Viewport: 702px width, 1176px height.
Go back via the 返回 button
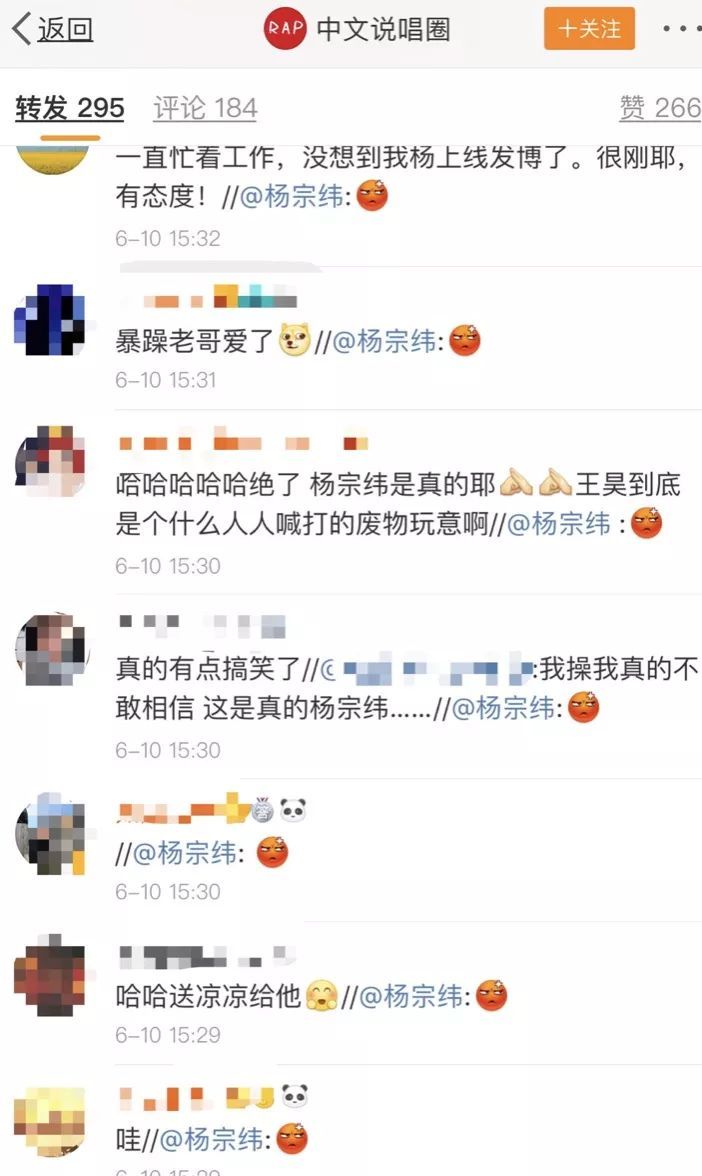[x=53, y=30]
